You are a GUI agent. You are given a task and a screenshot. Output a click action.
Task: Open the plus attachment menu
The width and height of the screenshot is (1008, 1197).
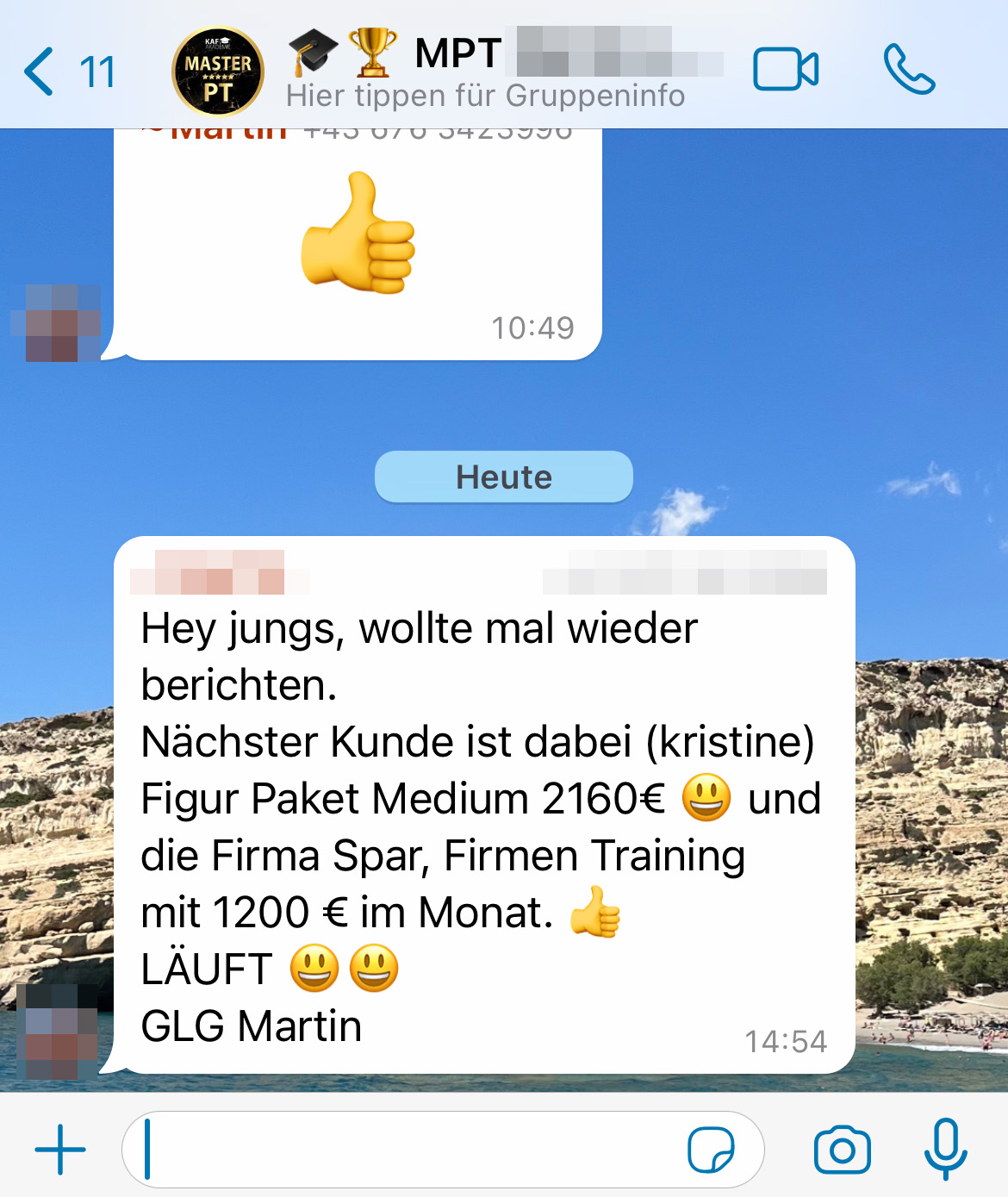[x=60, y=1150]
